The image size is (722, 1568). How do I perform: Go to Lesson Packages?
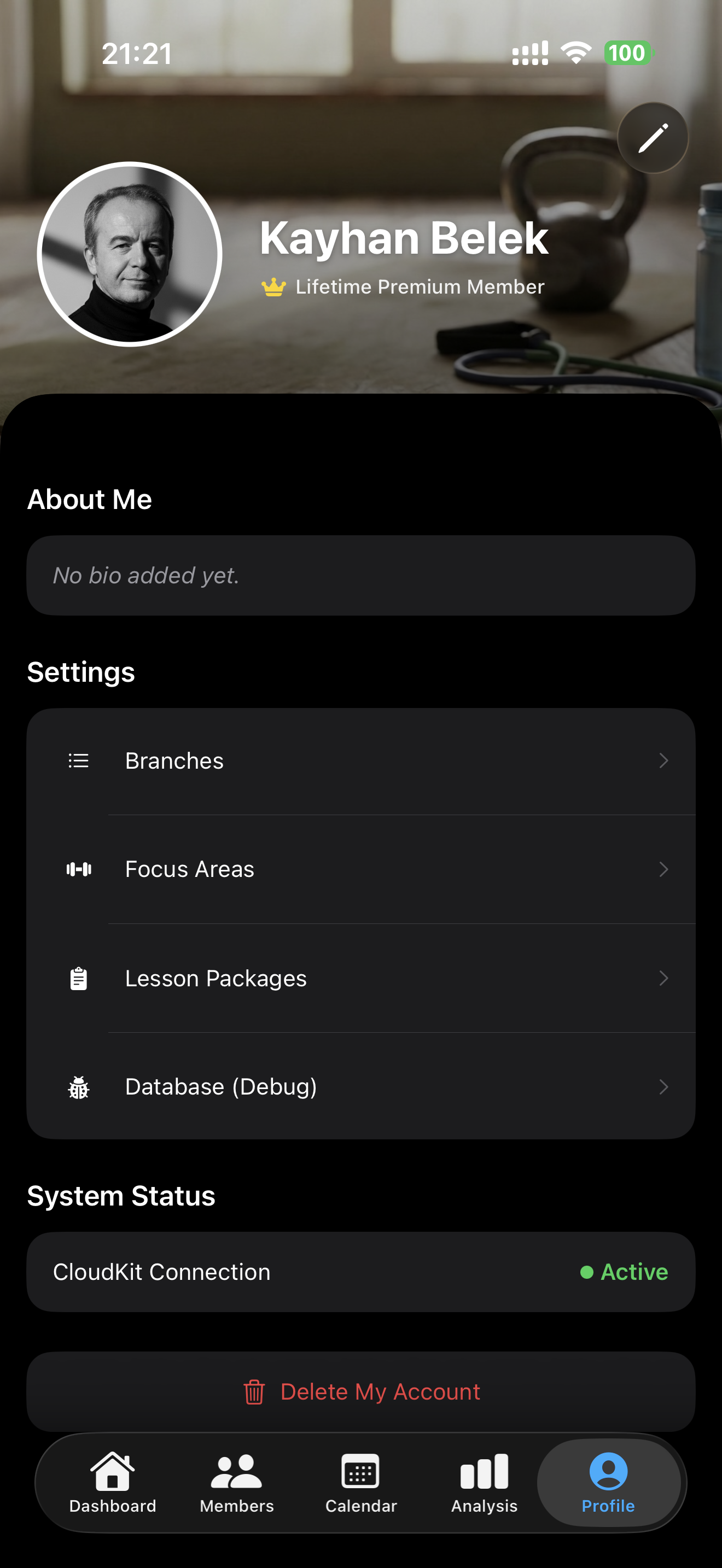click(x=360, y=978)
